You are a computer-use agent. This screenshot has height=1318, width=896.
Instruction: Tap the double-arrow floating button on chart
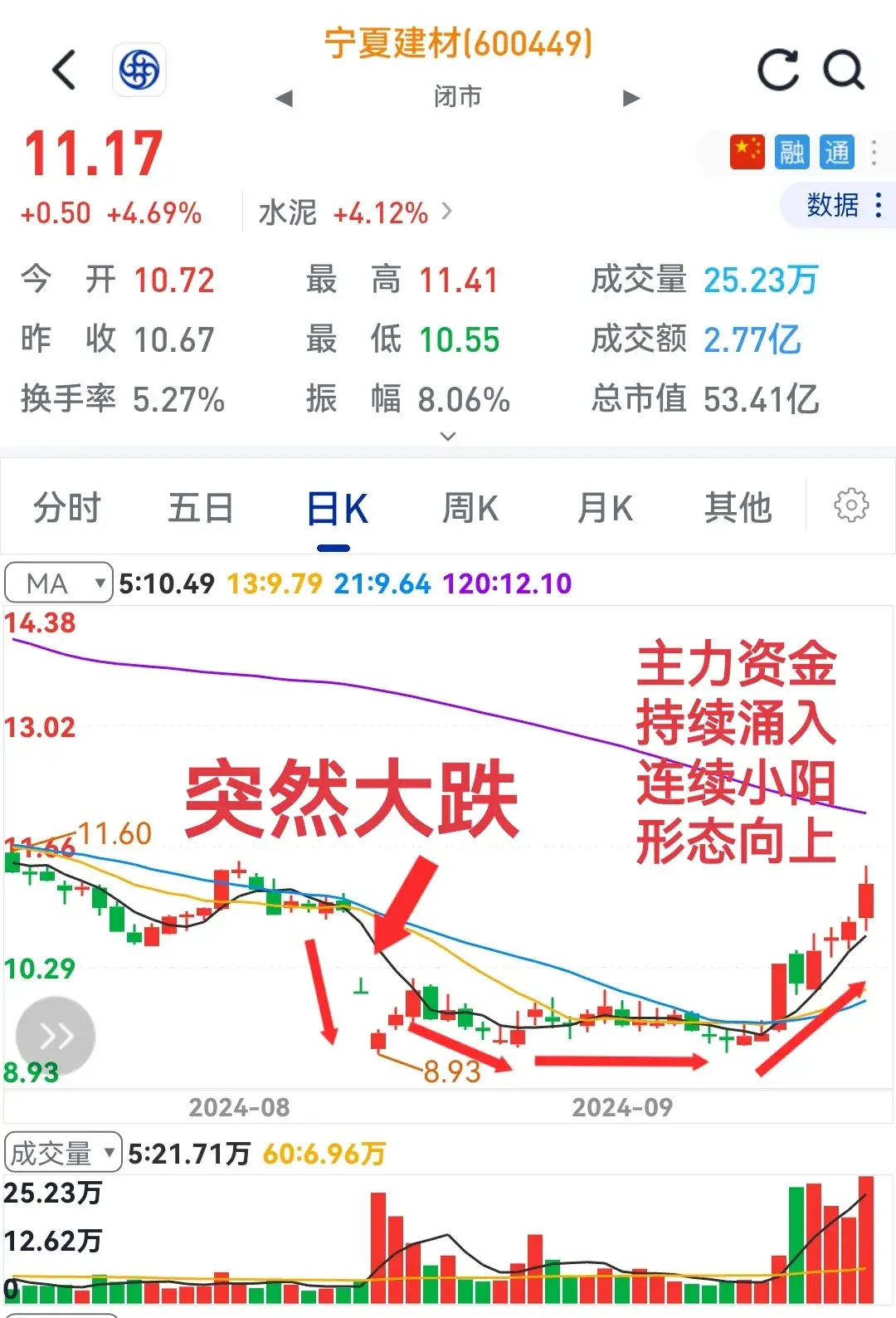click(56, 1036)
